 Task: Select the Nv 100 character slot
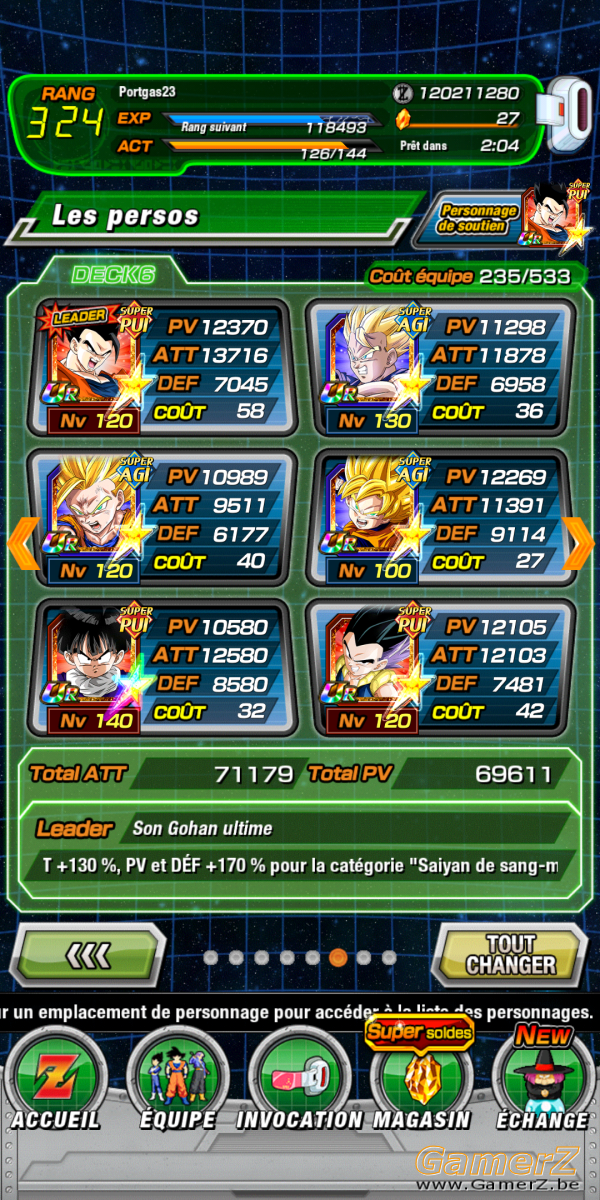point(439,517)
